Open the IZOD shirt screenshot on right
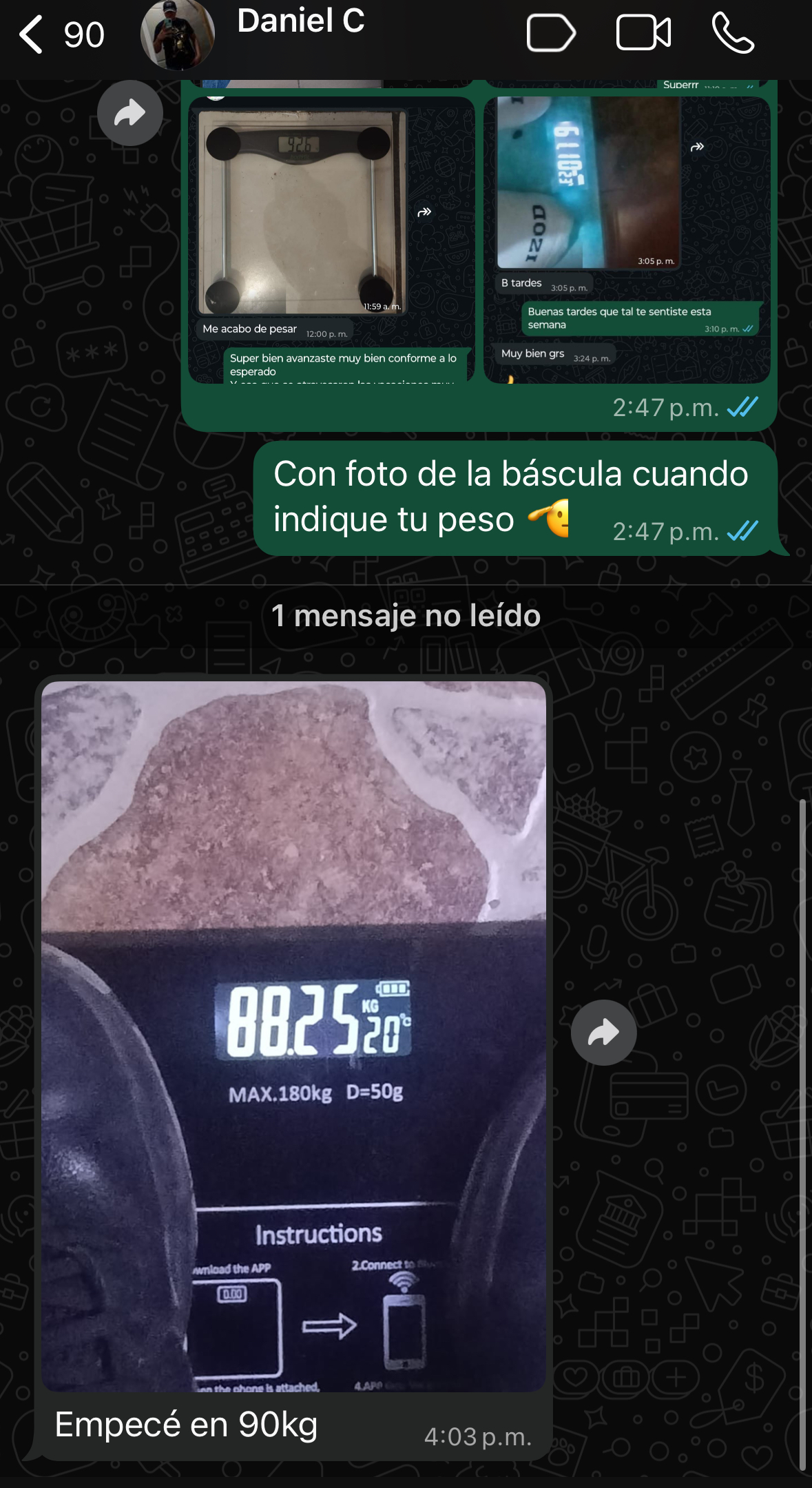Viewport: 812px width, 1488px height. point(627,240)
